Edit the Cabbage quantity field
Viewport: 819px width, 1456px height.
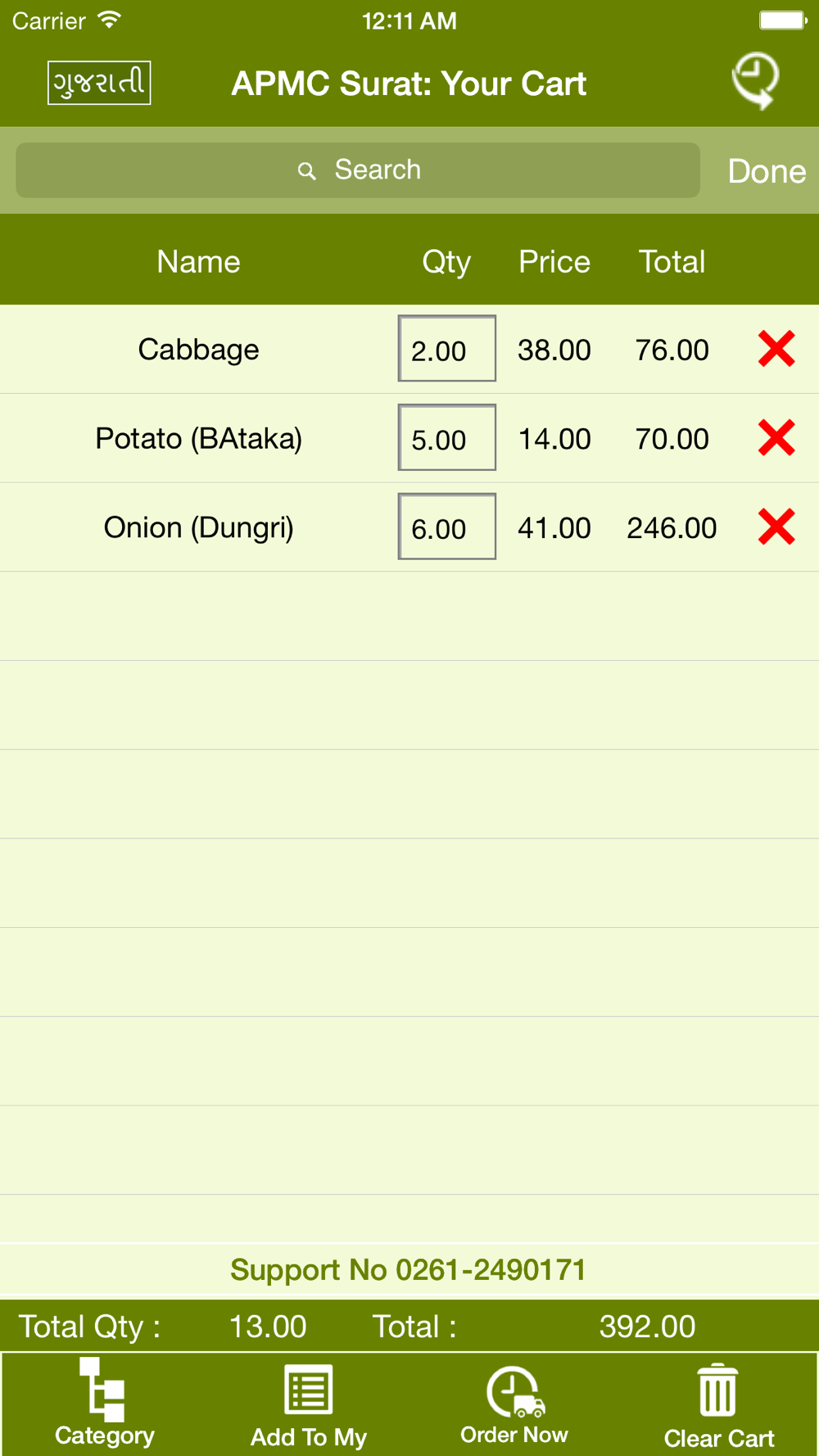[447, 349]
